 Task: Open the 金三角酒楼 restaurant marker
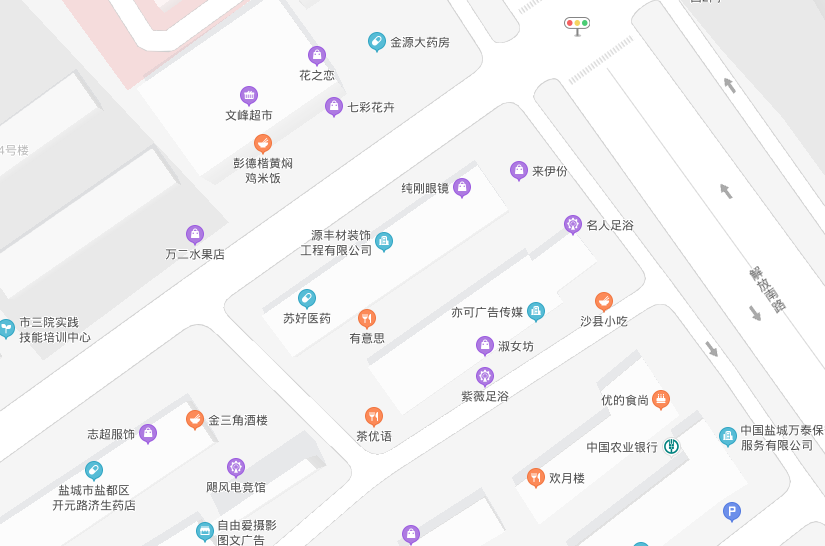tap(195, 419)
